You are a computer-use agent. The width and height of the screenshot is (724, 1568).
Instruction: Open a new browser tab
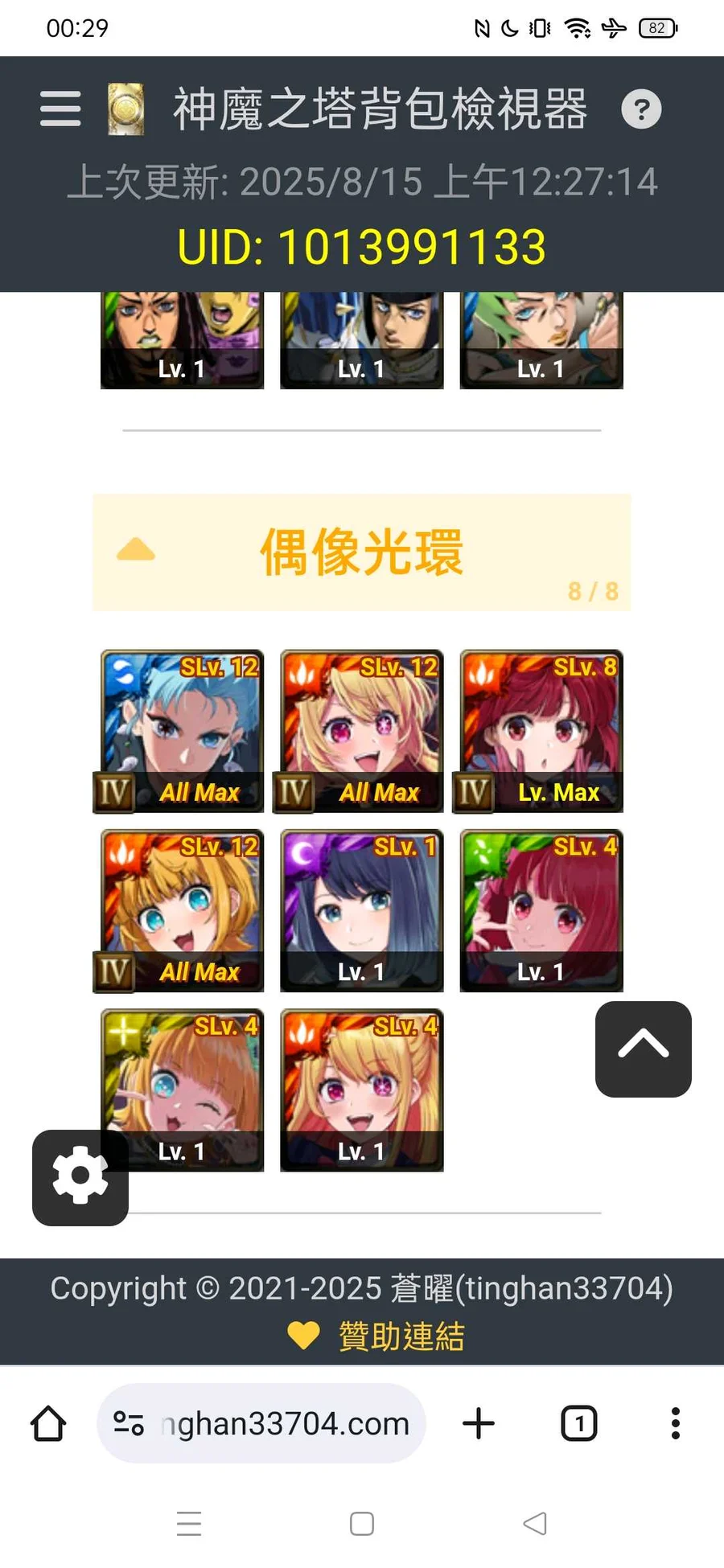(x=479, y=1423)
